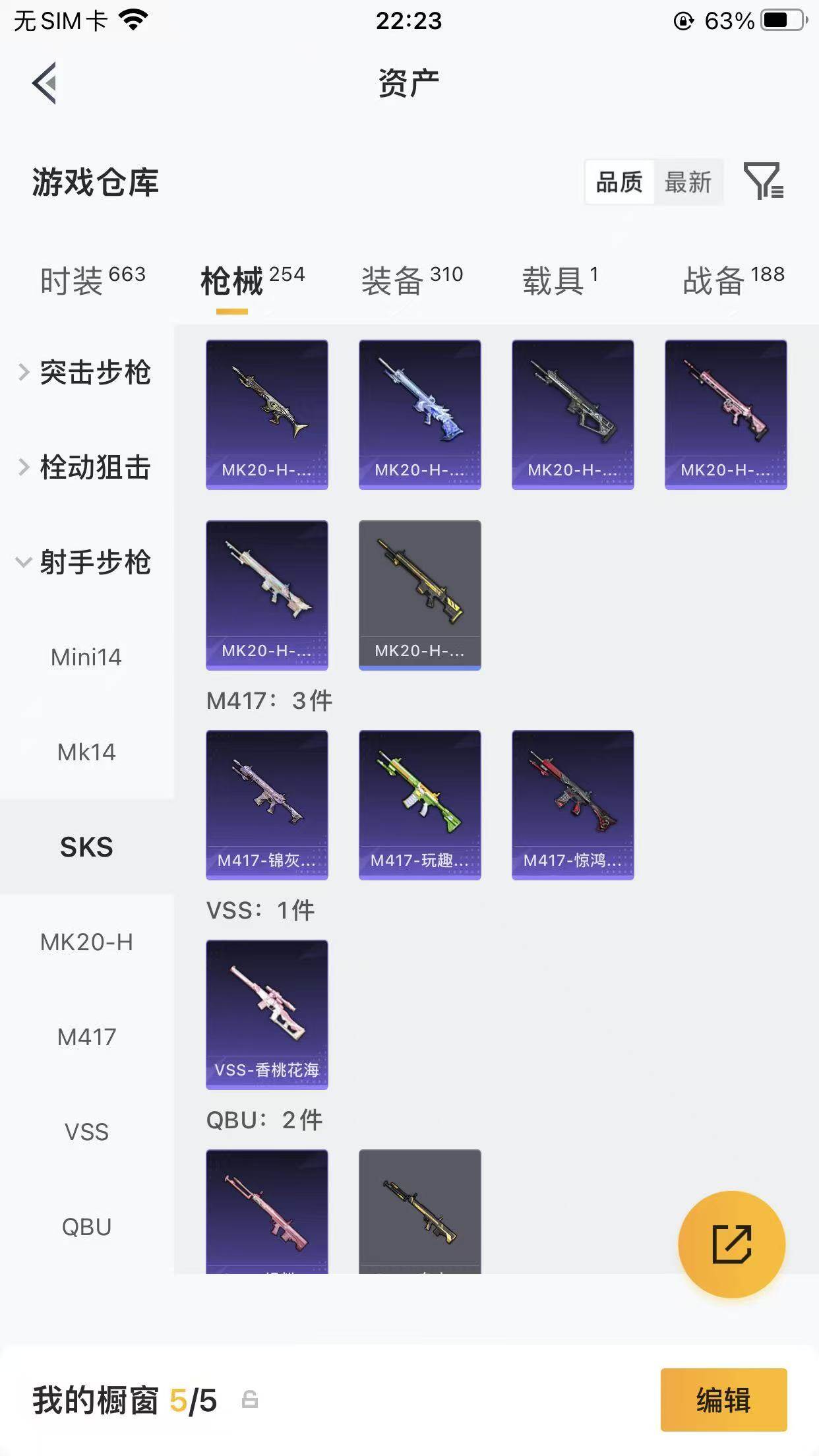Open the M417-玩趣 weapon skin

(420, 804)
